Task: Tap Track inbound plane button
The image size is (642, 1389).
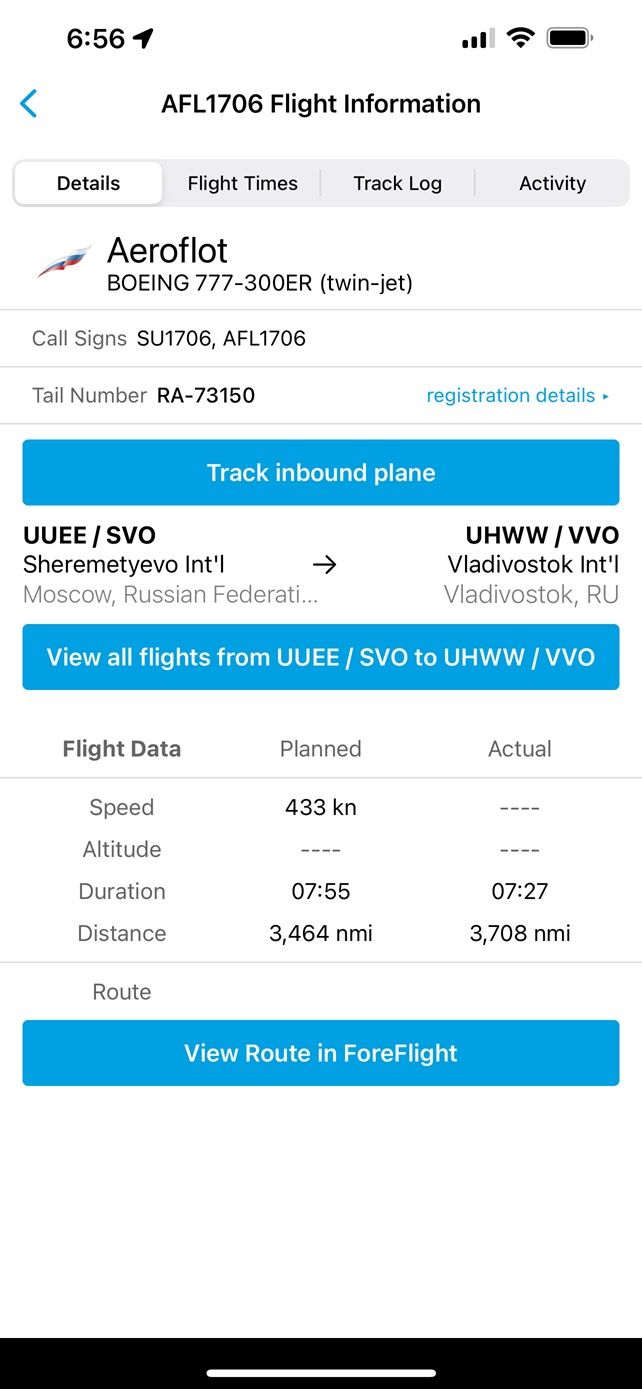Action: point(321,472)
